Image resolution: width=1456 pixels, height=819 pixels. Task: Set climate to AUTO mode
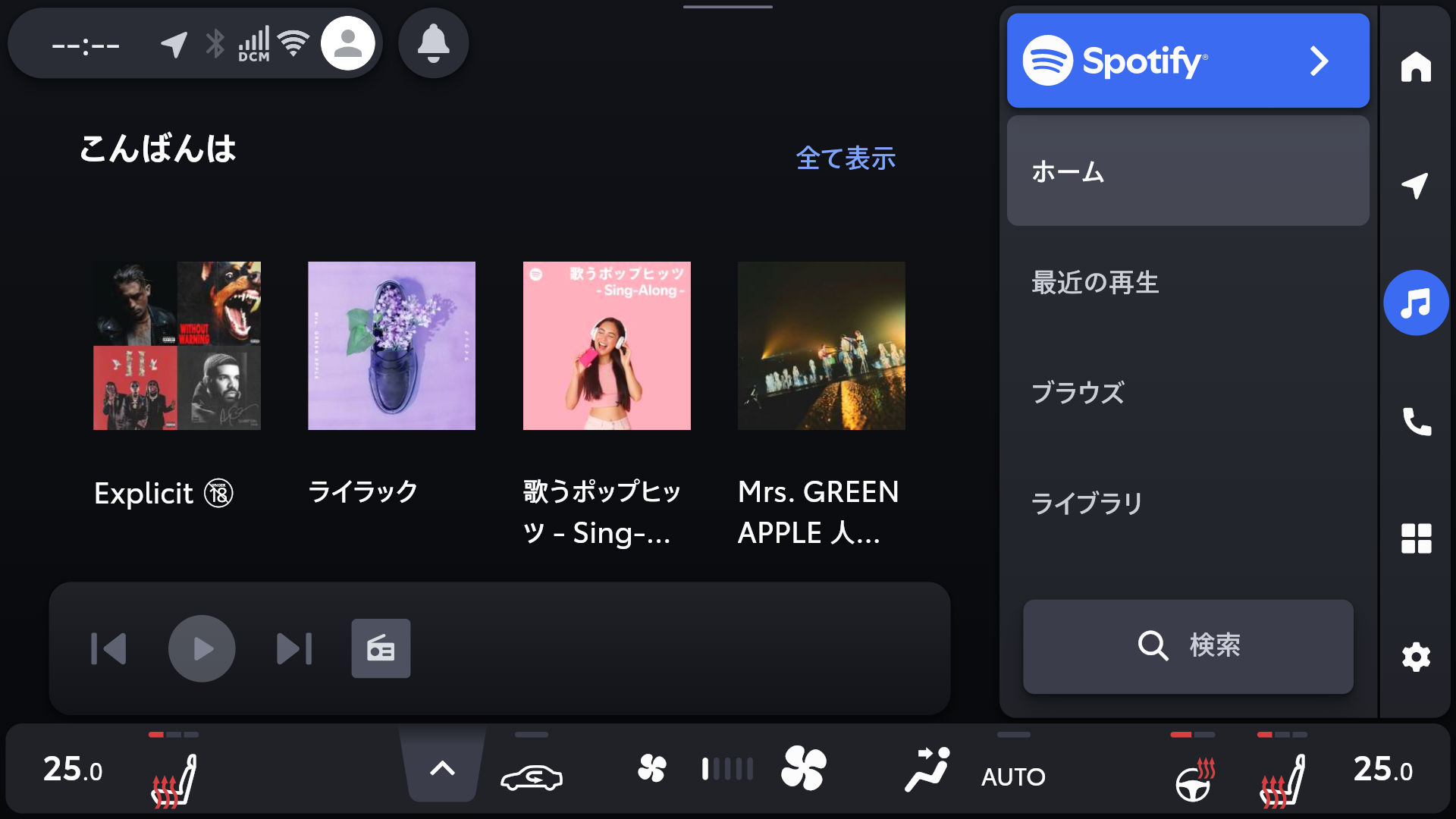click(x=1013, y=776)
